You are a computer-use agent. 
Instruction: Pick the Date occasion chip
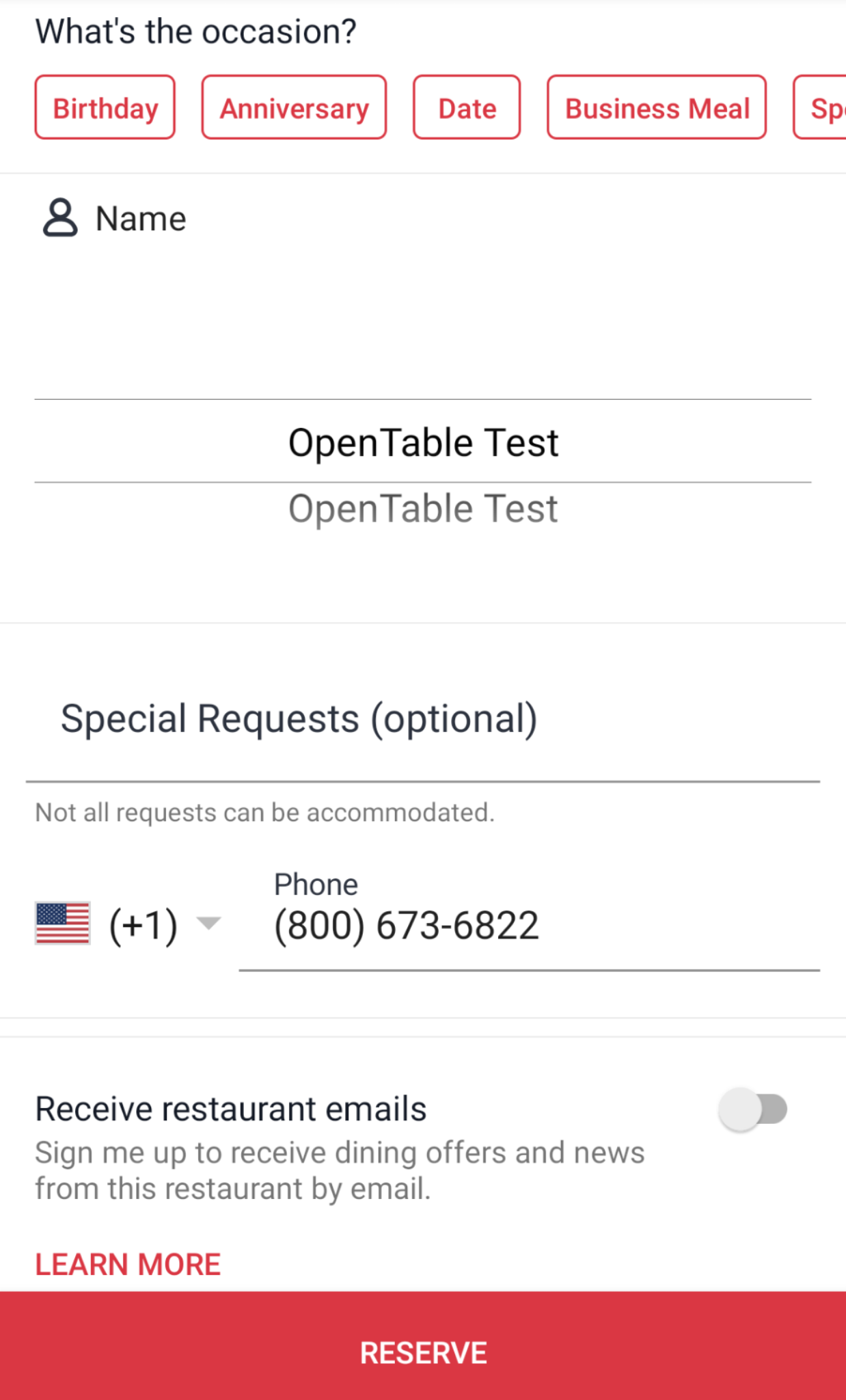point(467,107)
